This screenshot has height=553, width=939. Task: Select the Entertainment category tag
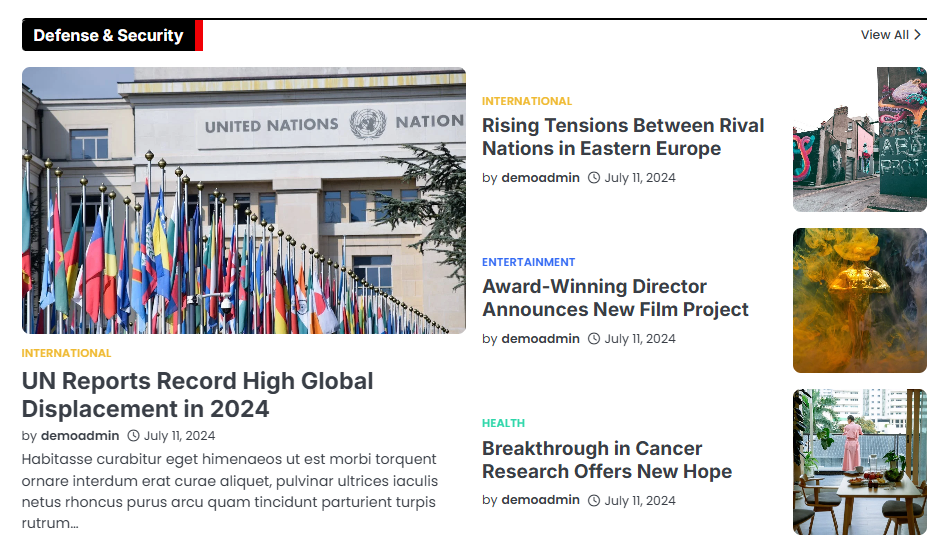click(x=528, y=262)
